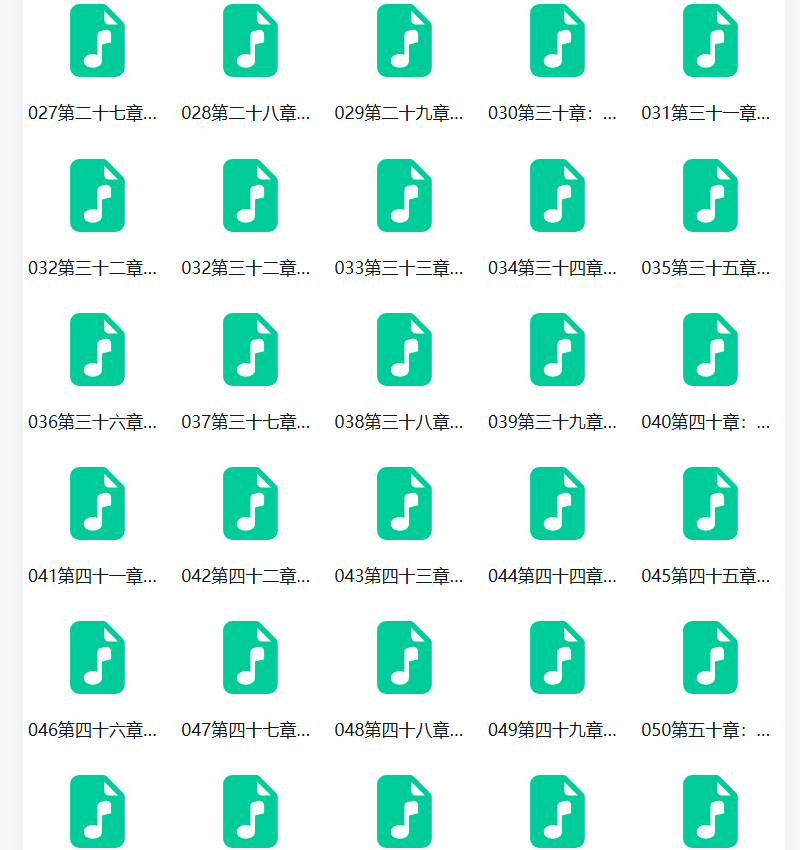Viewport: 800px width, 850px height.
Task: Select file 029第二十九章
Action: point(404,41)
